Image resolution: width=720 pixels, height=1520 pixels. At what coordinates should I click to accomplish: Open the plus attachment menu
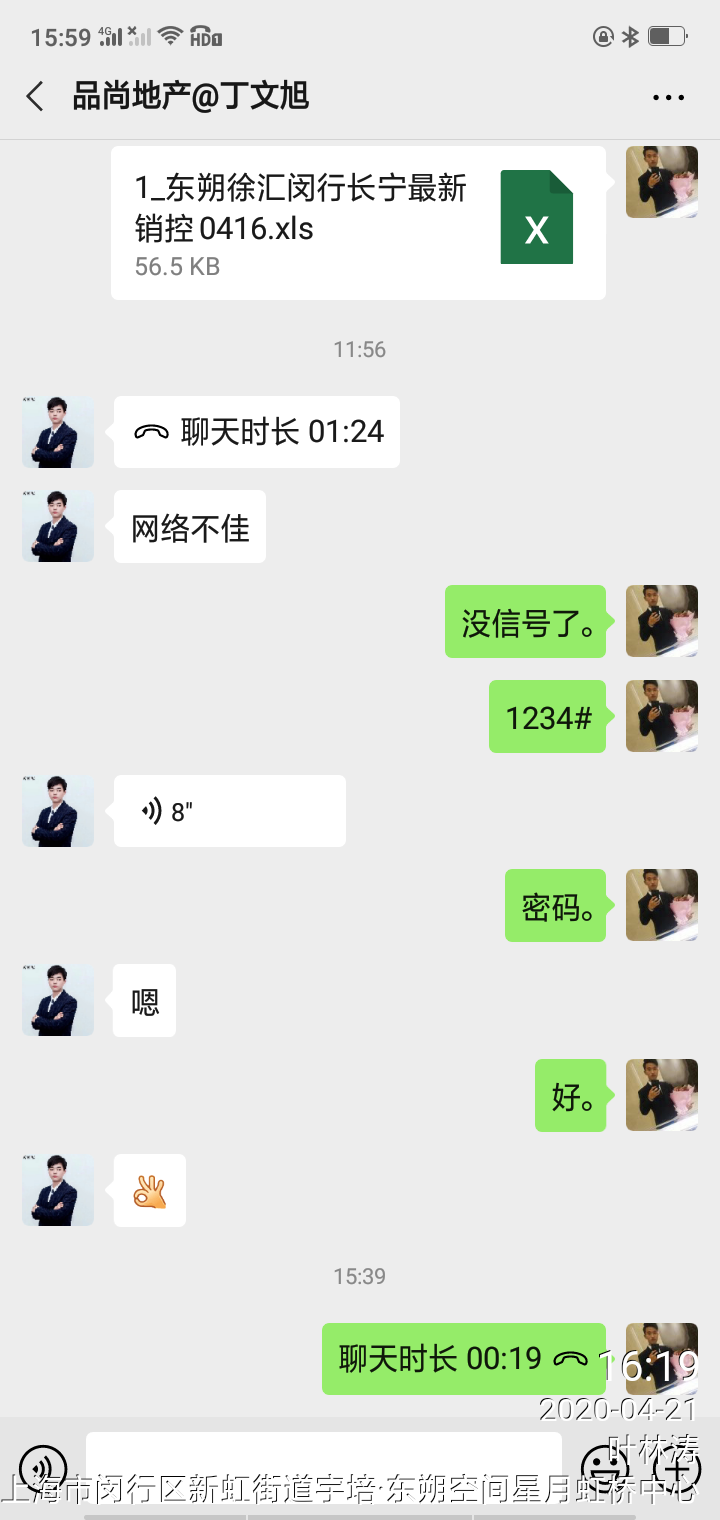tap(677, 1467)
